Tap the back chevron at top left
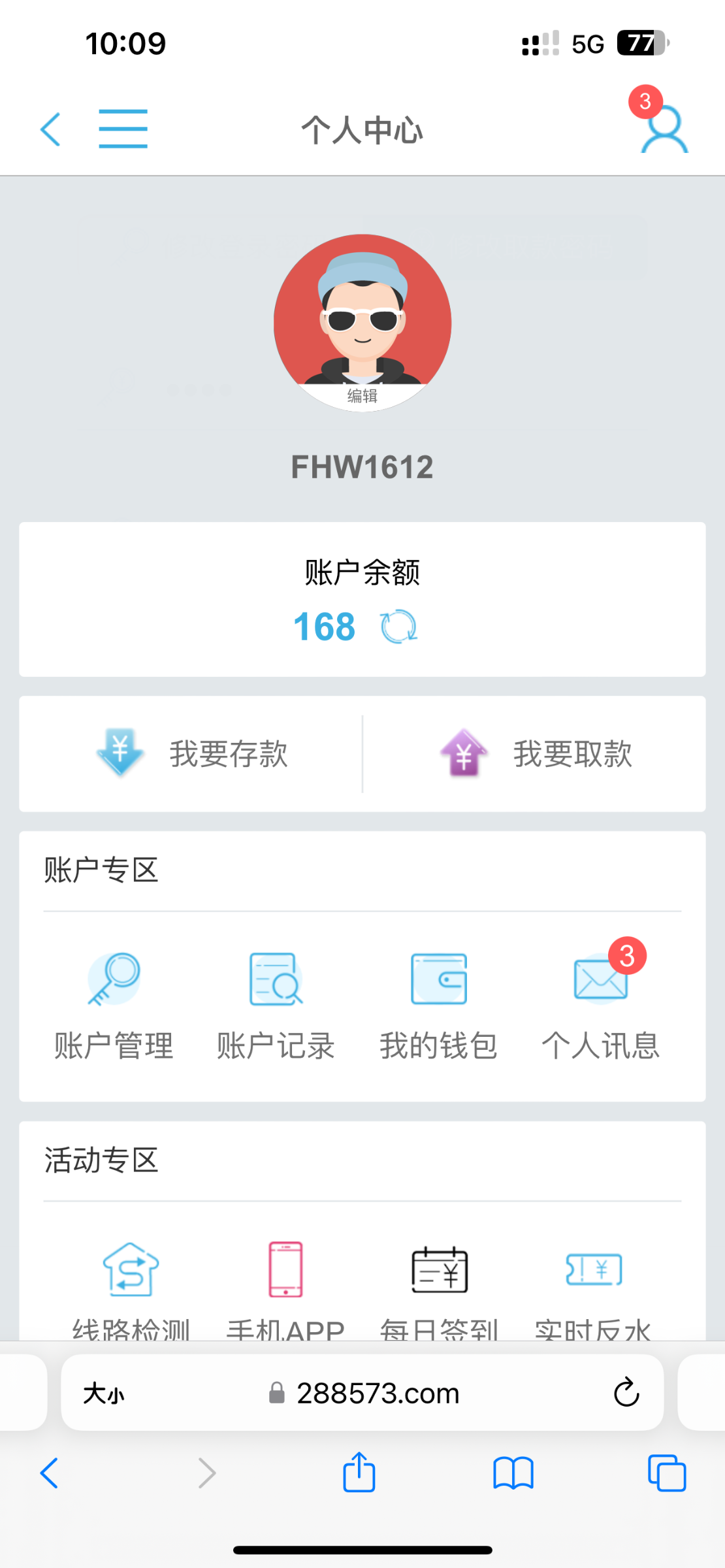 pyautogui.click(x=51, y=129)
